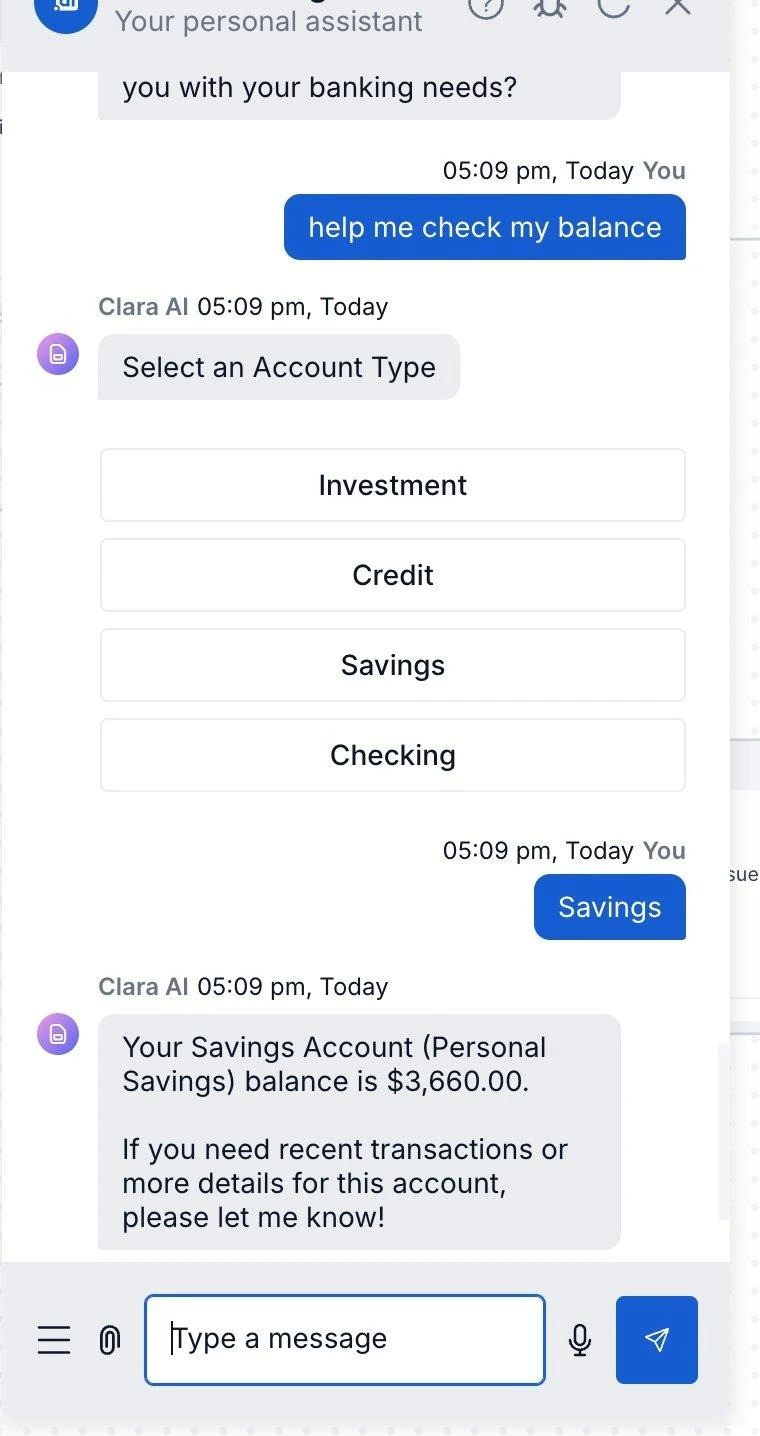
Task: Attach a file using the paperclip icon
Action: tap(109, 1339)
